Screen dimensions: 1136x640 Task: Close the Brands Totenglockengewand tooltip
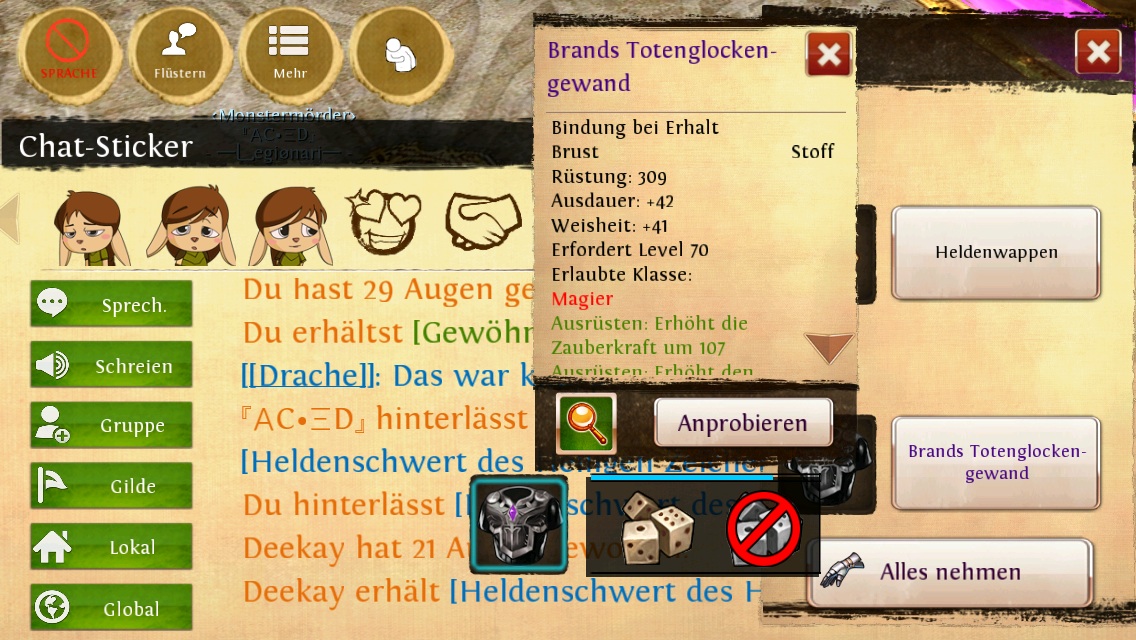[829, 55]
